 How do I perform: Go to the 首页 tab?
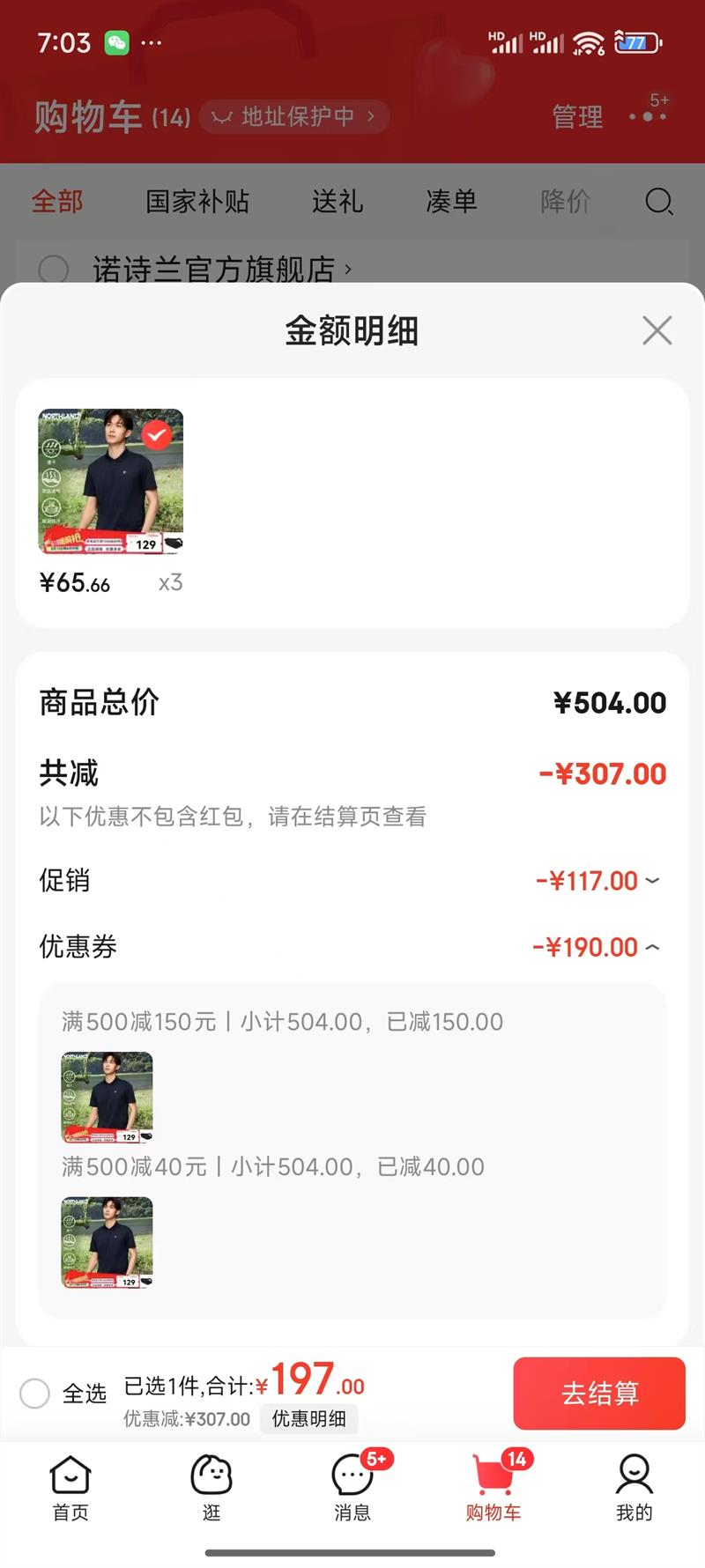point(70,1488)
